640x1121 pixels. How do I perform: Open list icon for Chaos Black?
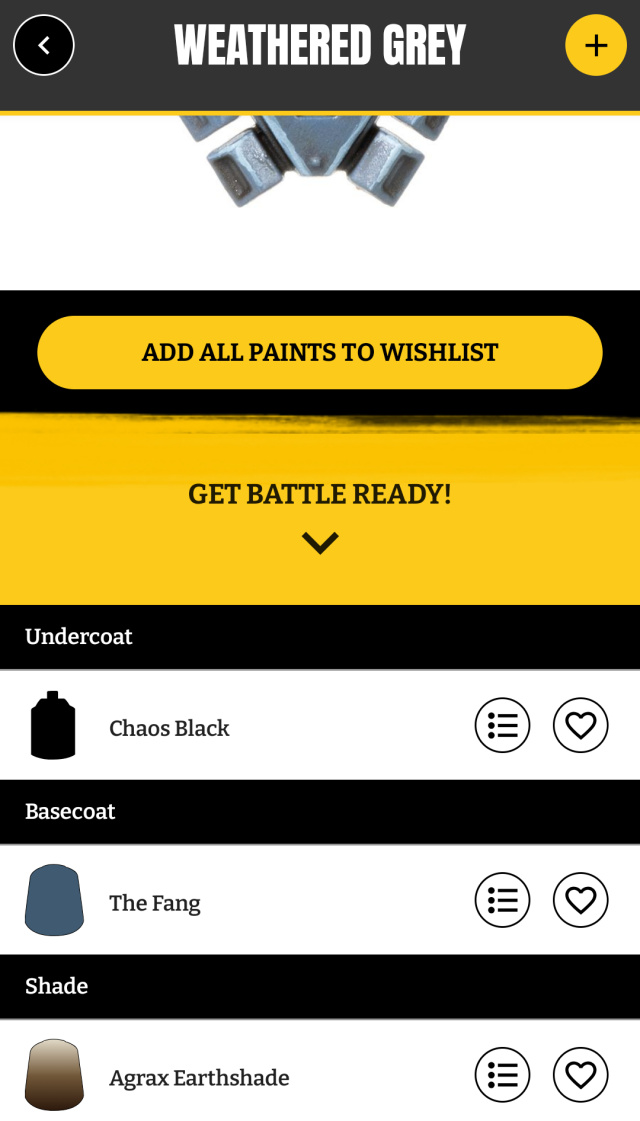[x=502, y=725]
